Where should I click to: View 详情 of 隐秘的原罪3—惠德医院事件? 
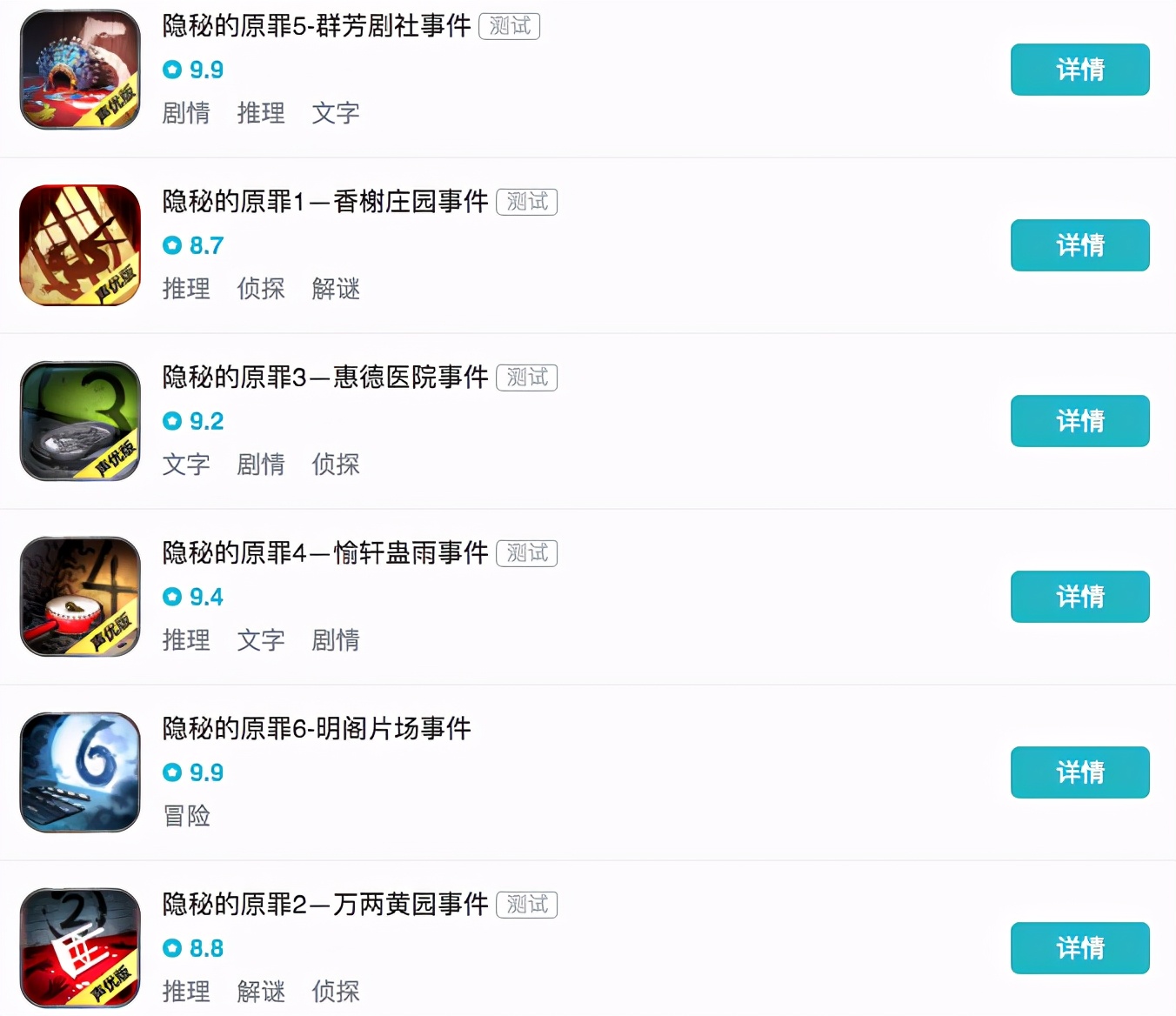1079,421
